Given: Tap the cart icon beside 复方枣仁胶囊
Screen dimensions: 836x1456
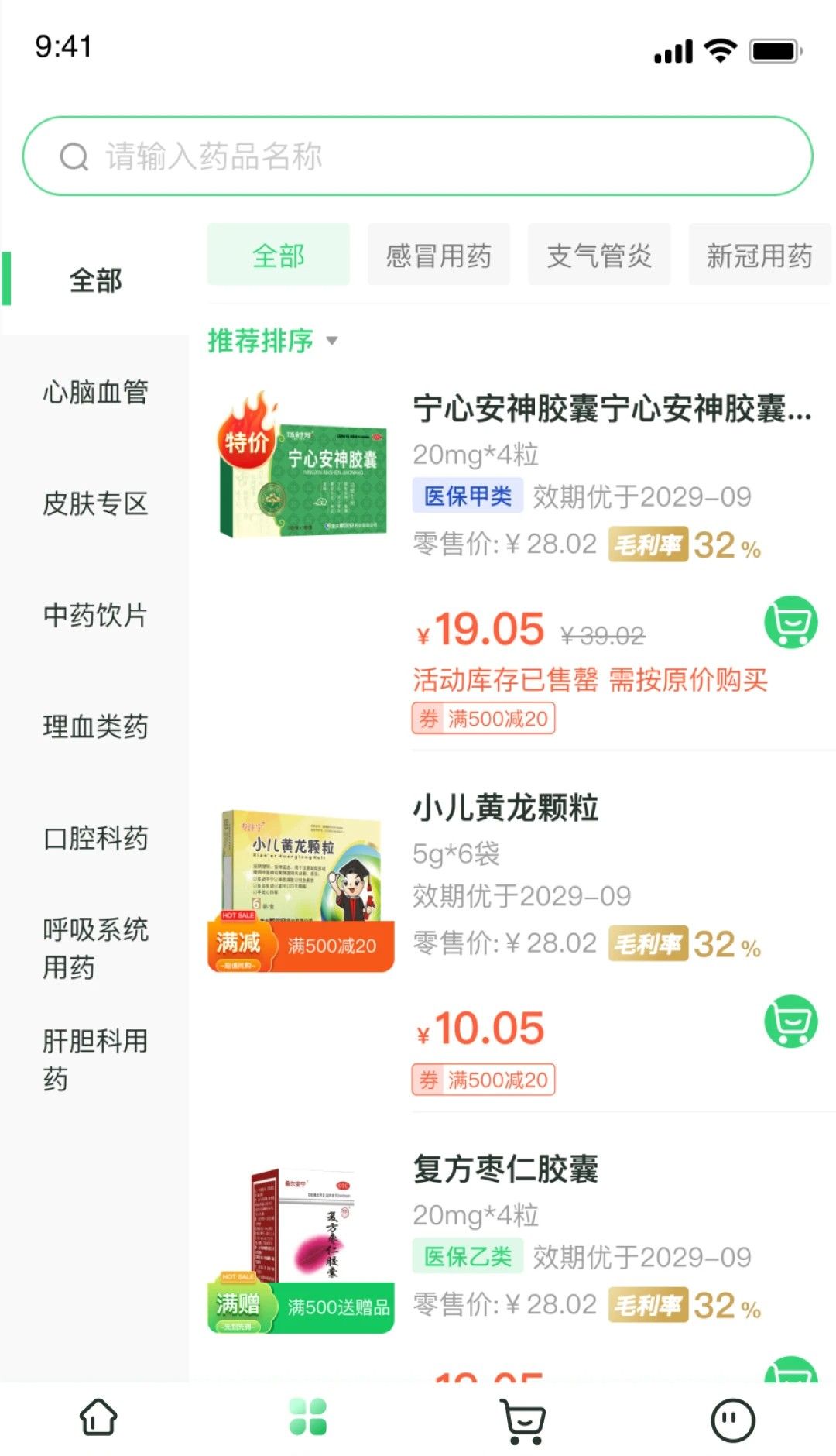Looking at the screenshot, I should [789, 1396].
